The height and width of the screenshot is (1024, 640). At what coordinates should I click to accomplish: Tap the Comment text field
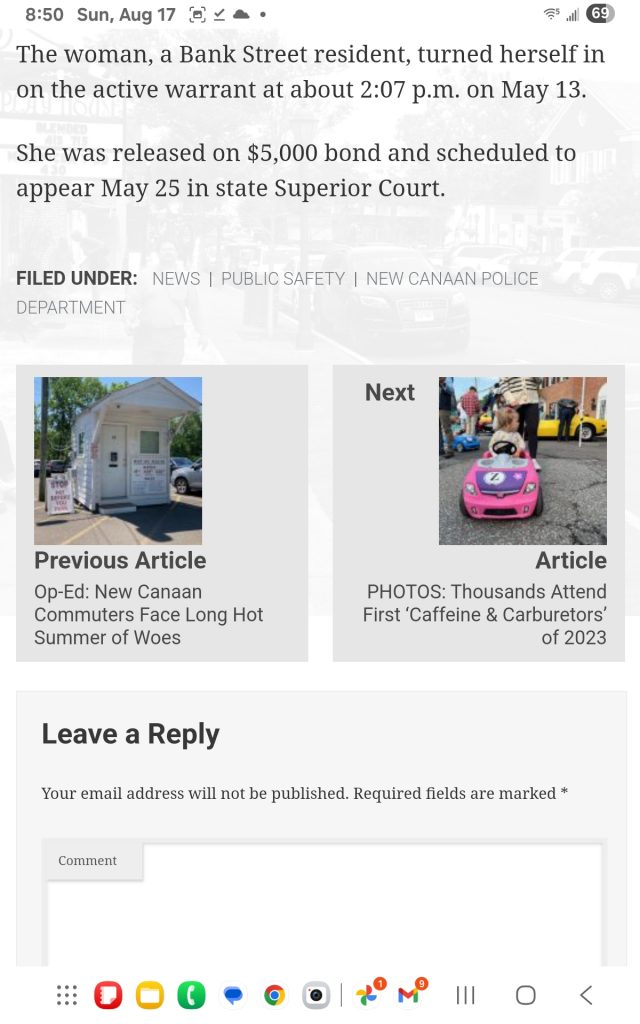pos(325,910)
